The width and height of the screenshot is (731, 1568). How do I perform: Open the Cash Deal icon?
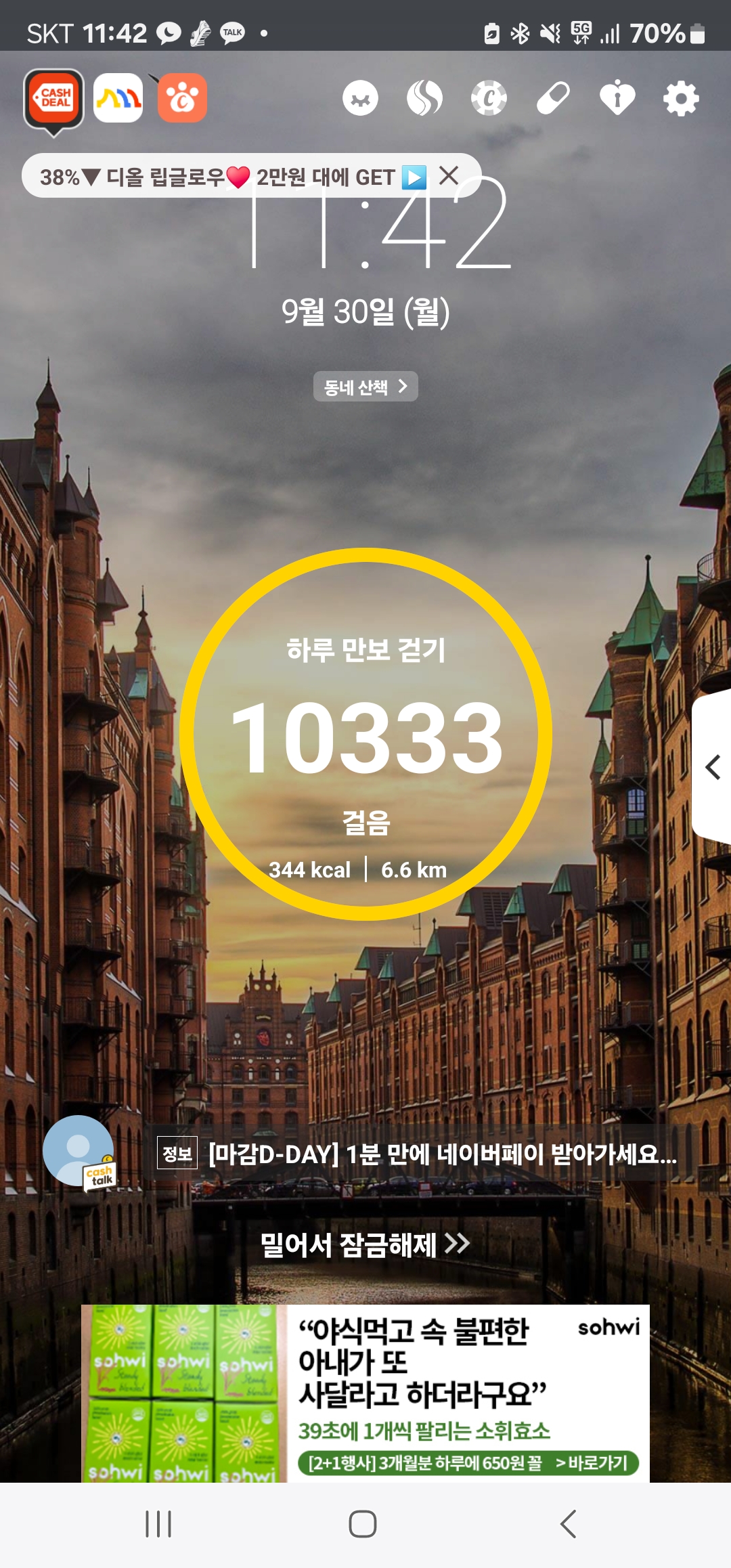tap(54, 99)
